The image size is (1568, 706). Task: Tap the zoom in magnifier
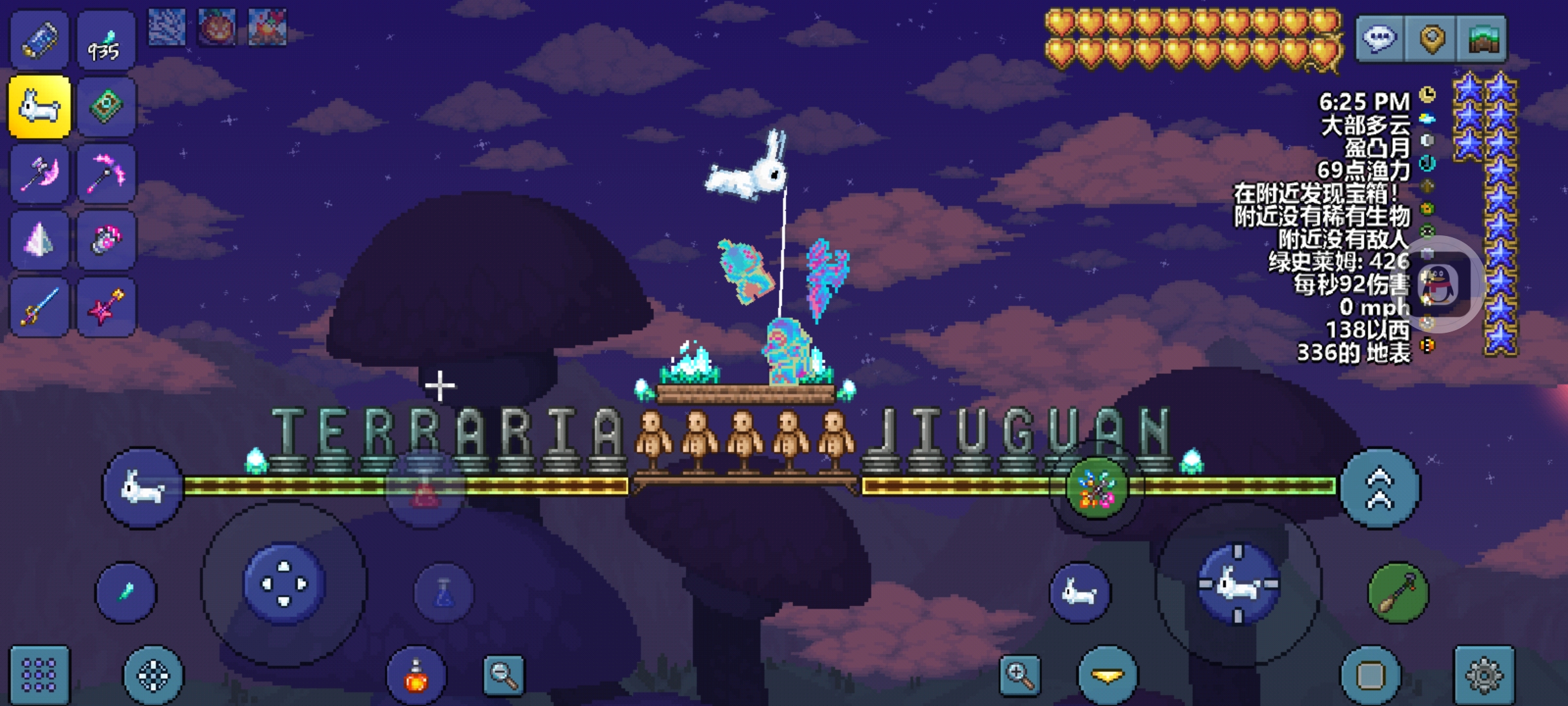tap(1020, 675)
